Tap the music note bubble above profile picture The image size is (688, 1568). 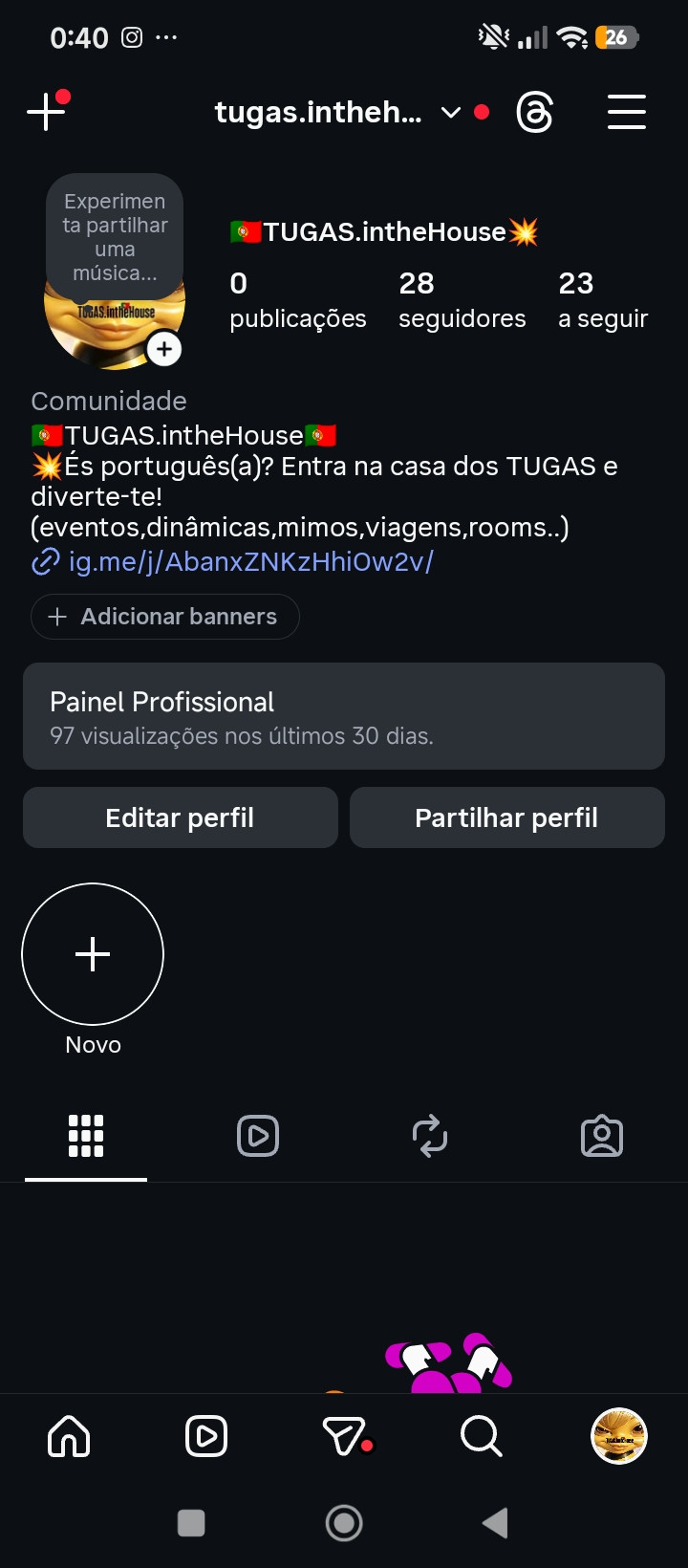115,236
